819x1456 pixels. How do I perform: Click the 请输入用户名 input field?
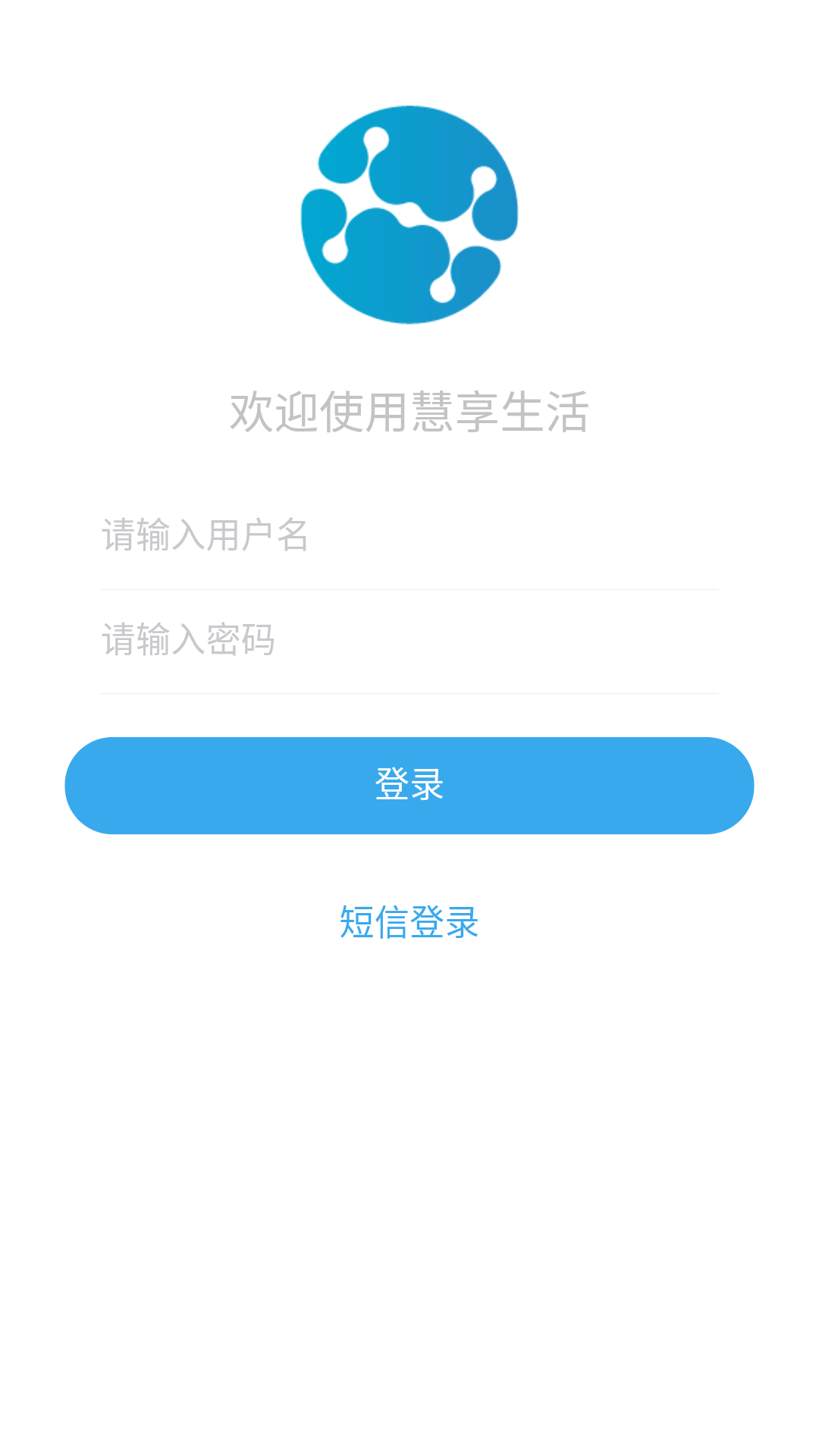[x=409, y=535]
